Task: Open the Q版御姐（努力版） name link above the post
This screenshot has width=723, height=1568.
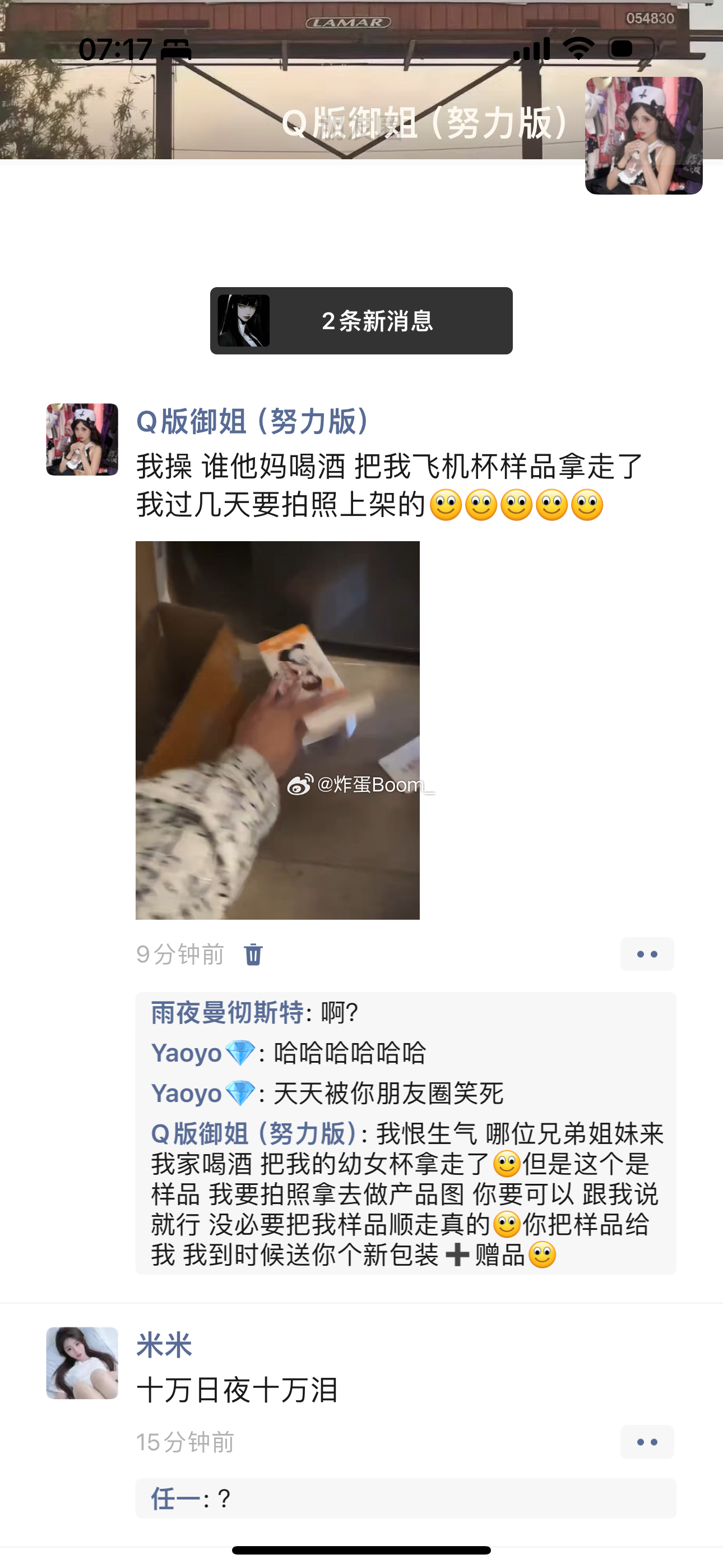Action: point(252,421)
